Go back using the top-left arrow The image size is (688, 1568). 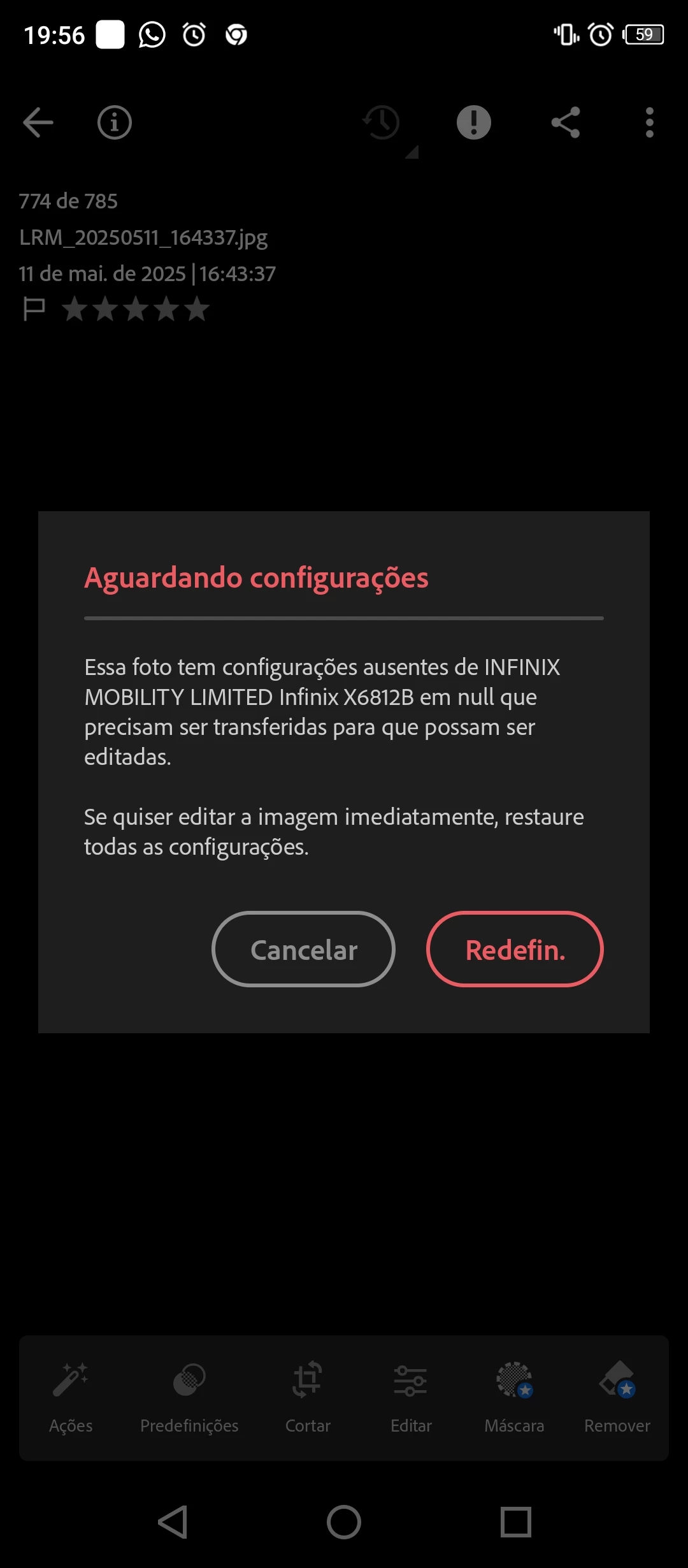[x=38, y=122]
